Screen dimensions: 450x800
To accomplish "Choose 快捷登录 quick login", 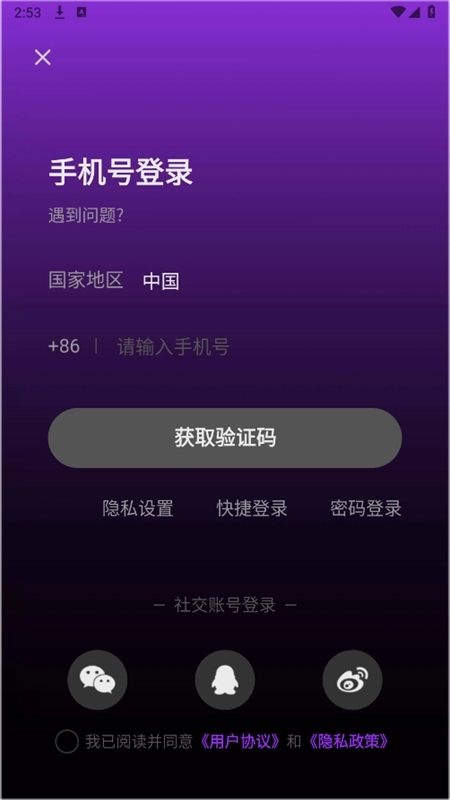I will pos(252,508).
